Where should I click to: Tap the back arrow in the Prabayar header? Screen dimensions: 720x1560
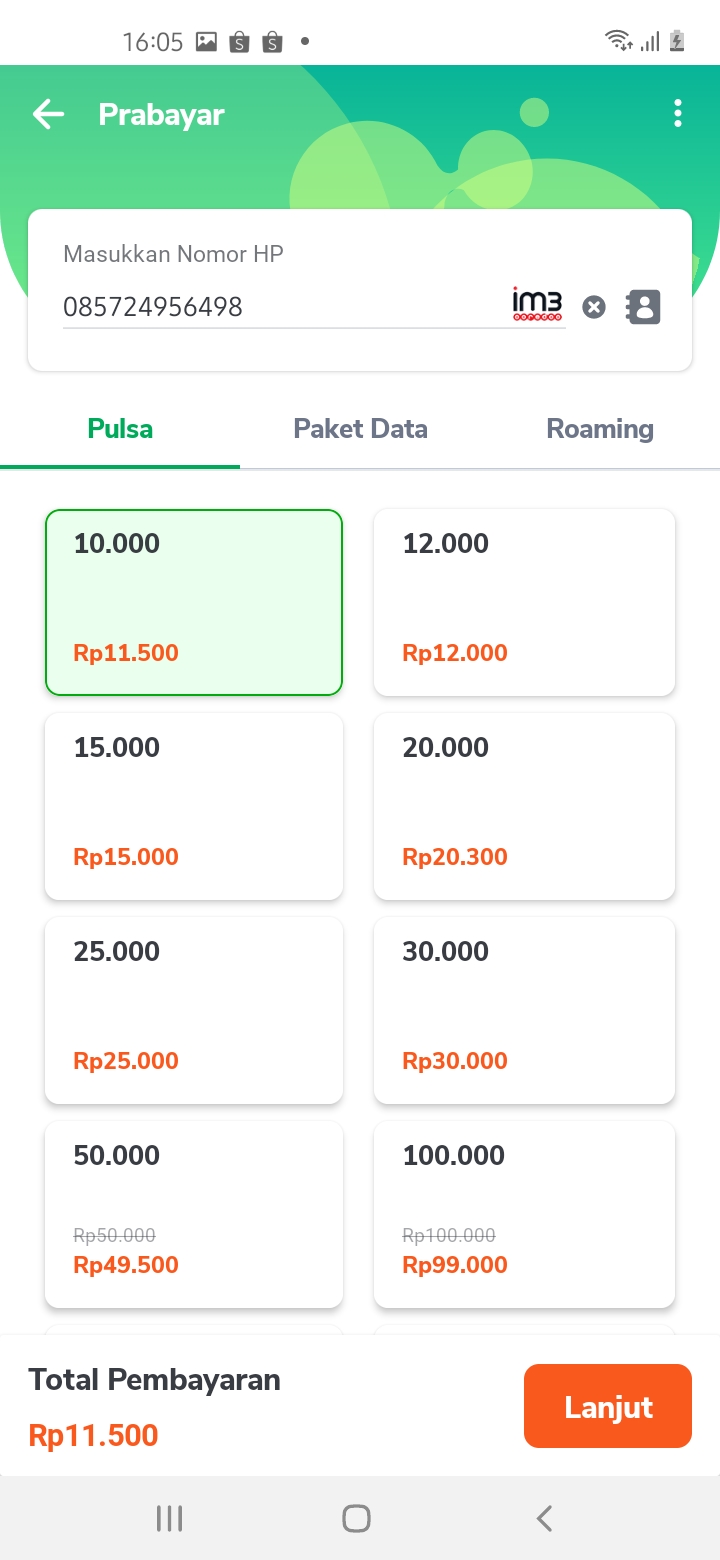[47, 114]
